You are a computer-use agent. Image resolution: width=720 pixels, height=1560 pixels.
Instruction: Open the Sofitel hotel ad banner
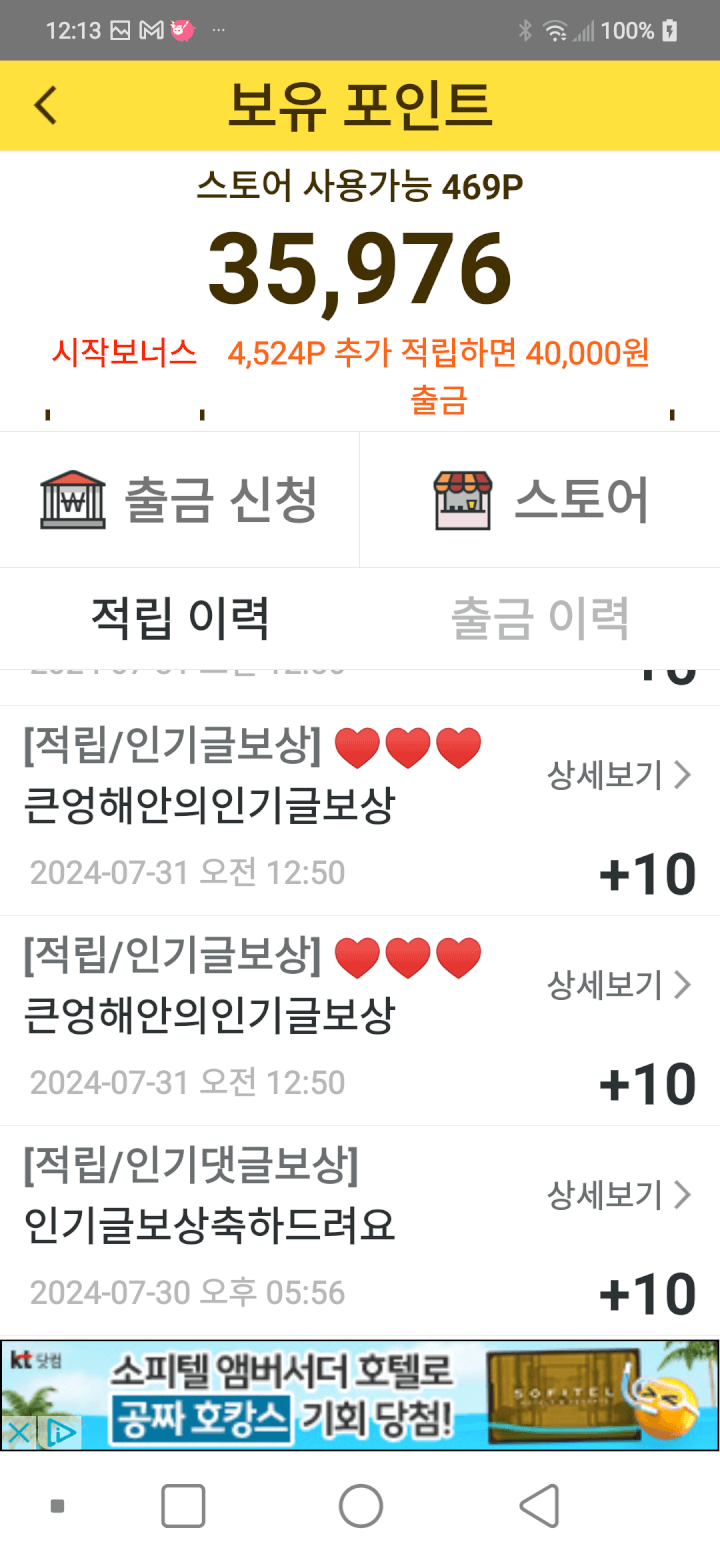coord(360,1396)
